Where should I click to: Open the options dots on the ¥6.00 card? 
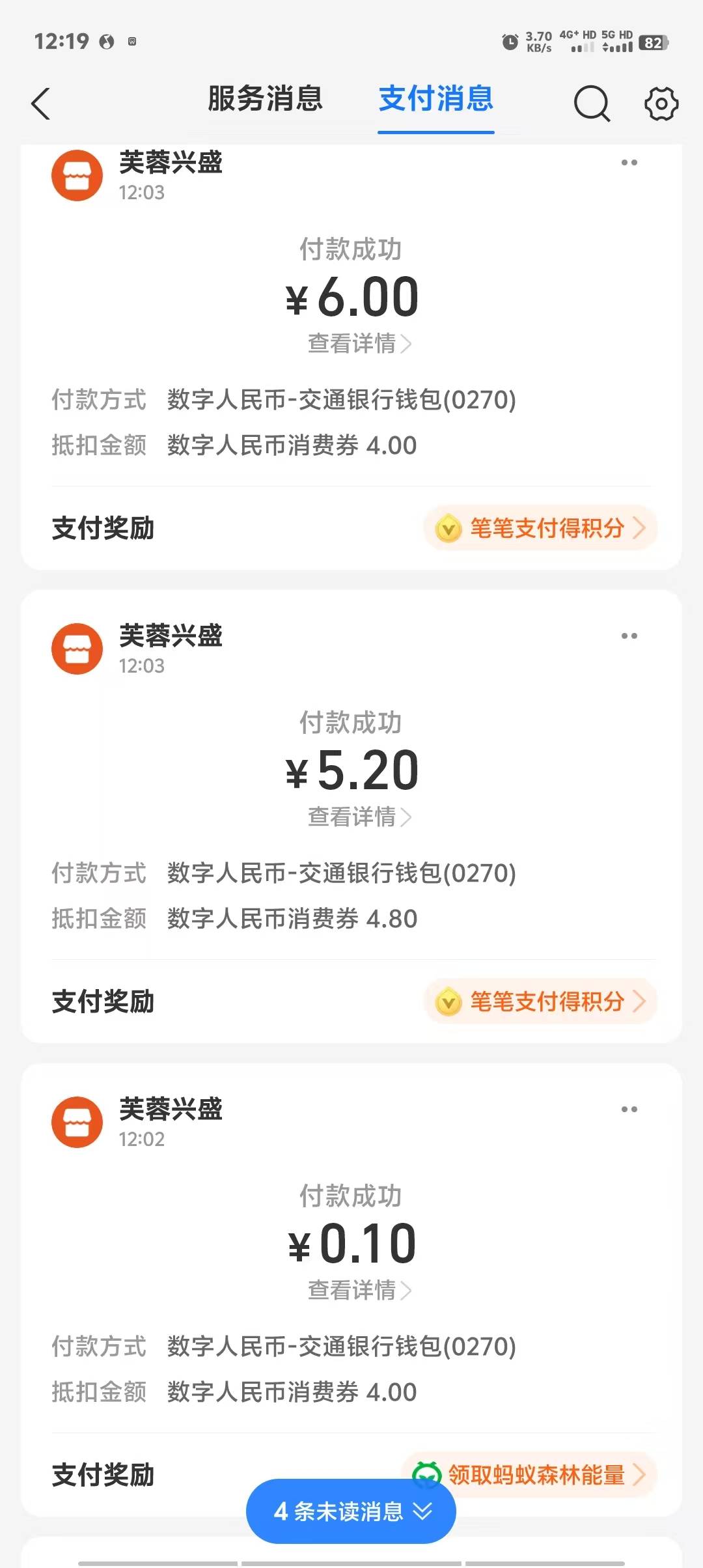click(629, 163)
